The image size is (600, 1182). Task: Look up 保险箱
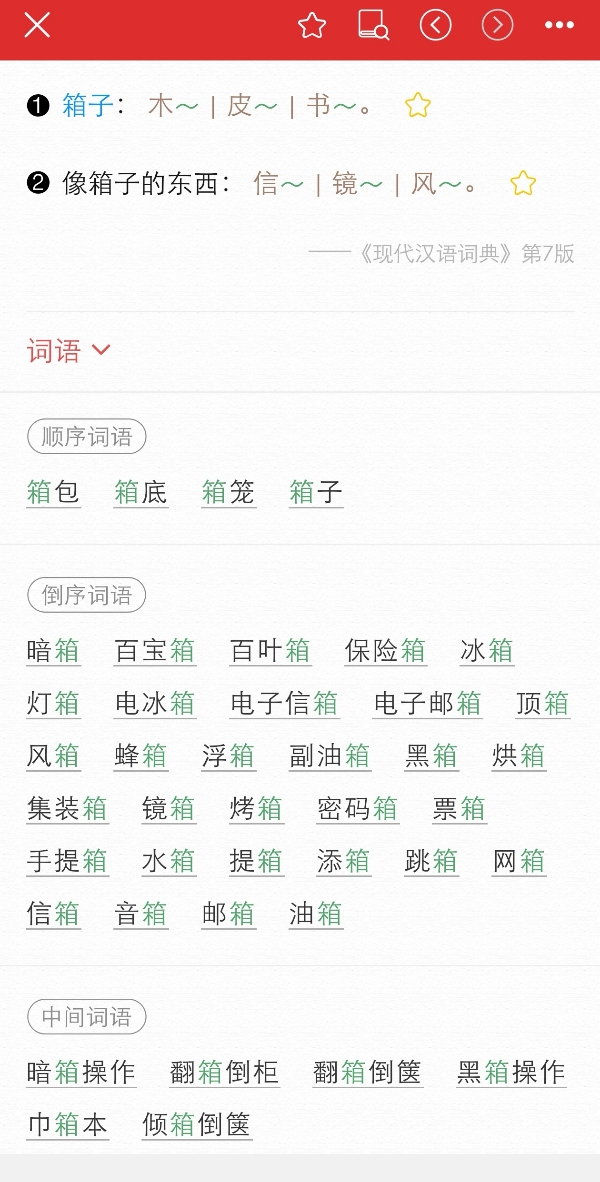click(385, 651)
